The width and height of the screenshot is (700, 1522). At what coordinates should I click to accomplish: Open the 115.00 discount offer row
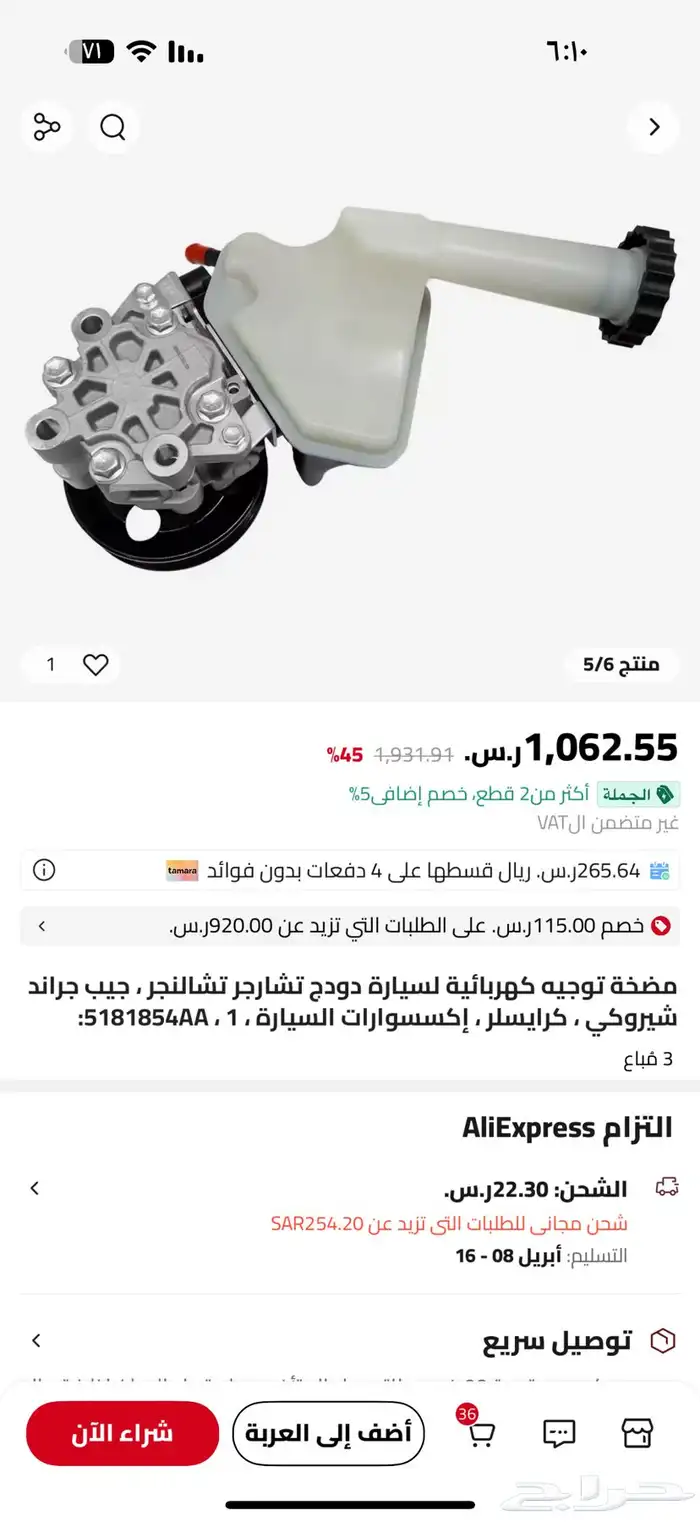pyautogui.click(x=350, y=926)
